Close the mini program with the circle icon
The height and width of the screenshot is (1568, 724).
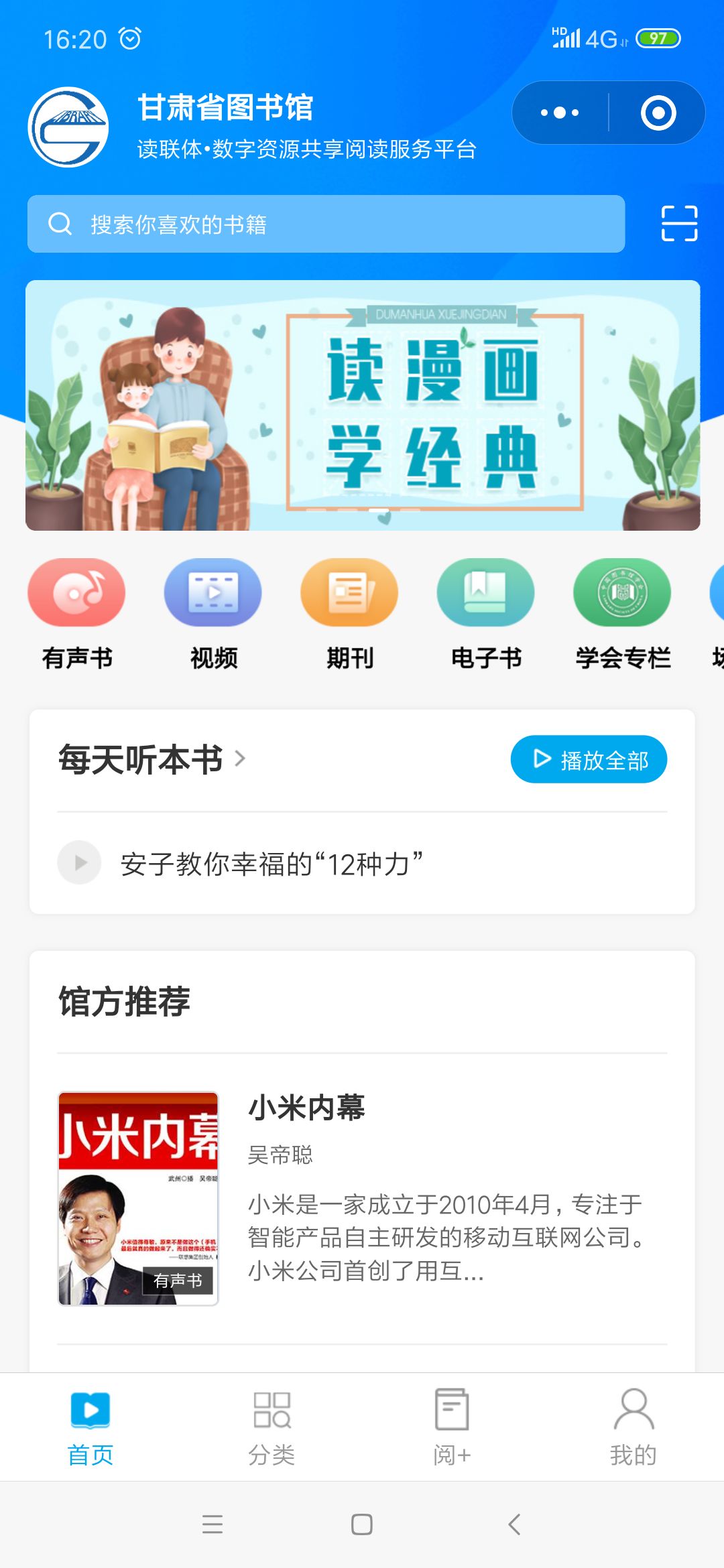pyautogui.click(x=658, y=113)
